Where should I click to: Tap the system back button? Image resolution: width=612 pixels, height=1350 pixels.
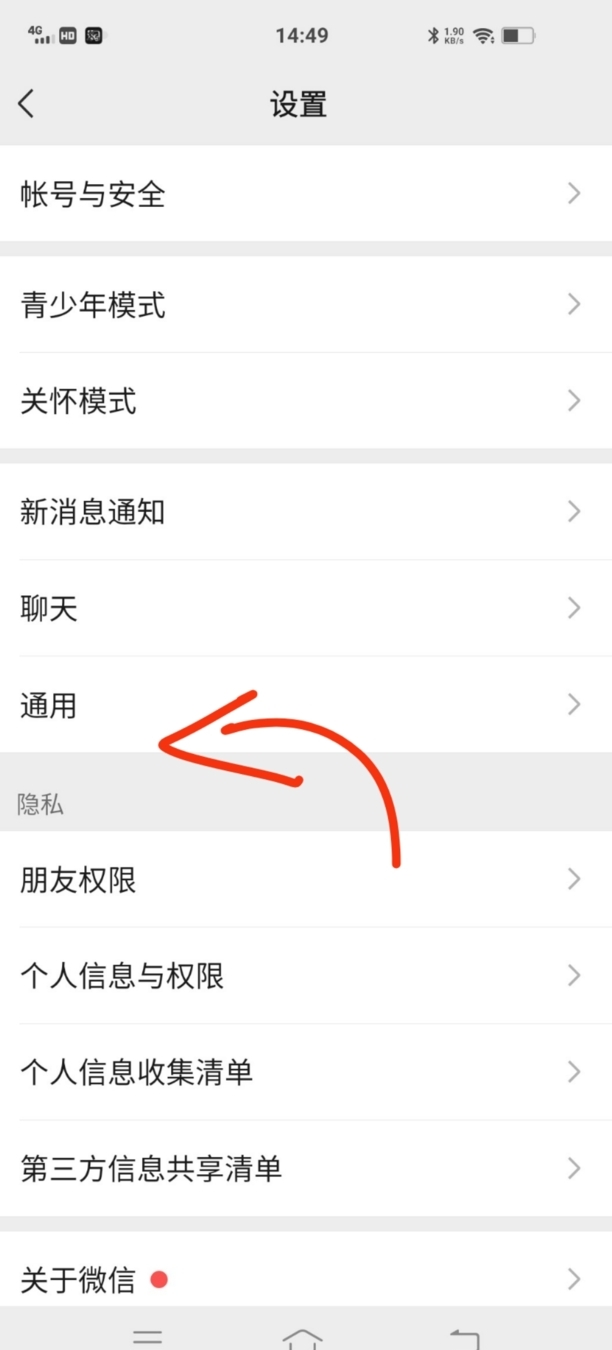click(x=465, y=1338)
